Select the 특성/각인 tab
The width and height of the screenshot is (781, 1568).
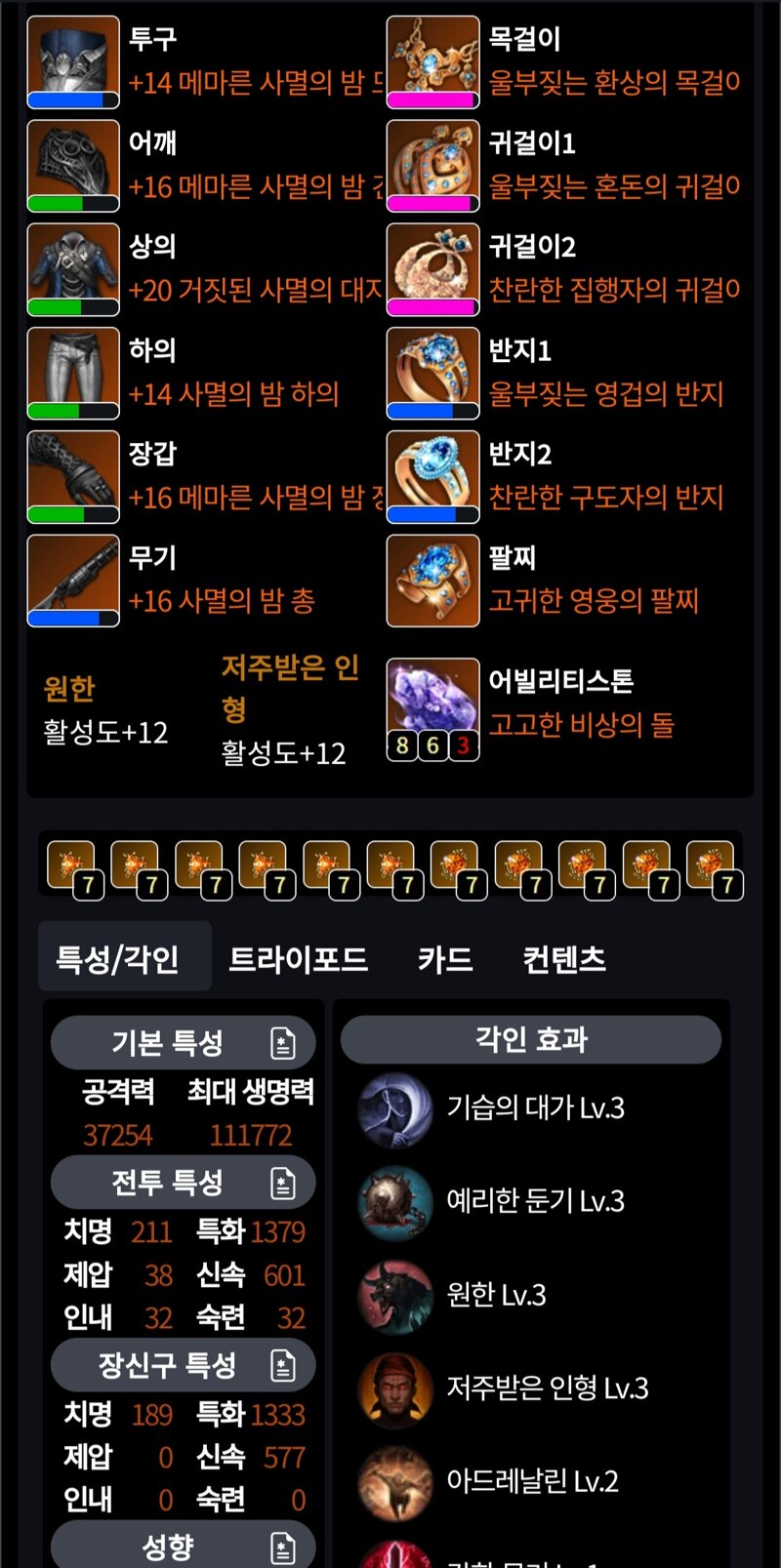point(117,959)
